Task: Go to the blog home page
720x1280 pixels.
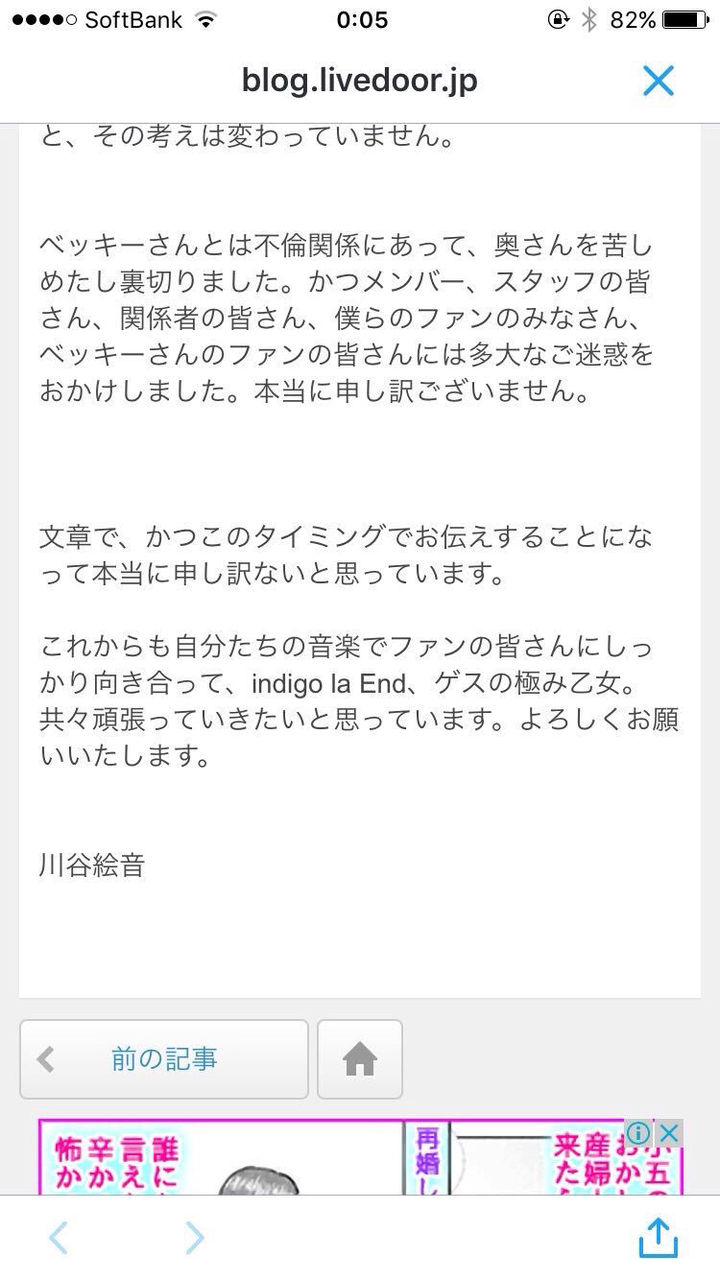Action: click(x=360, y=1059)
